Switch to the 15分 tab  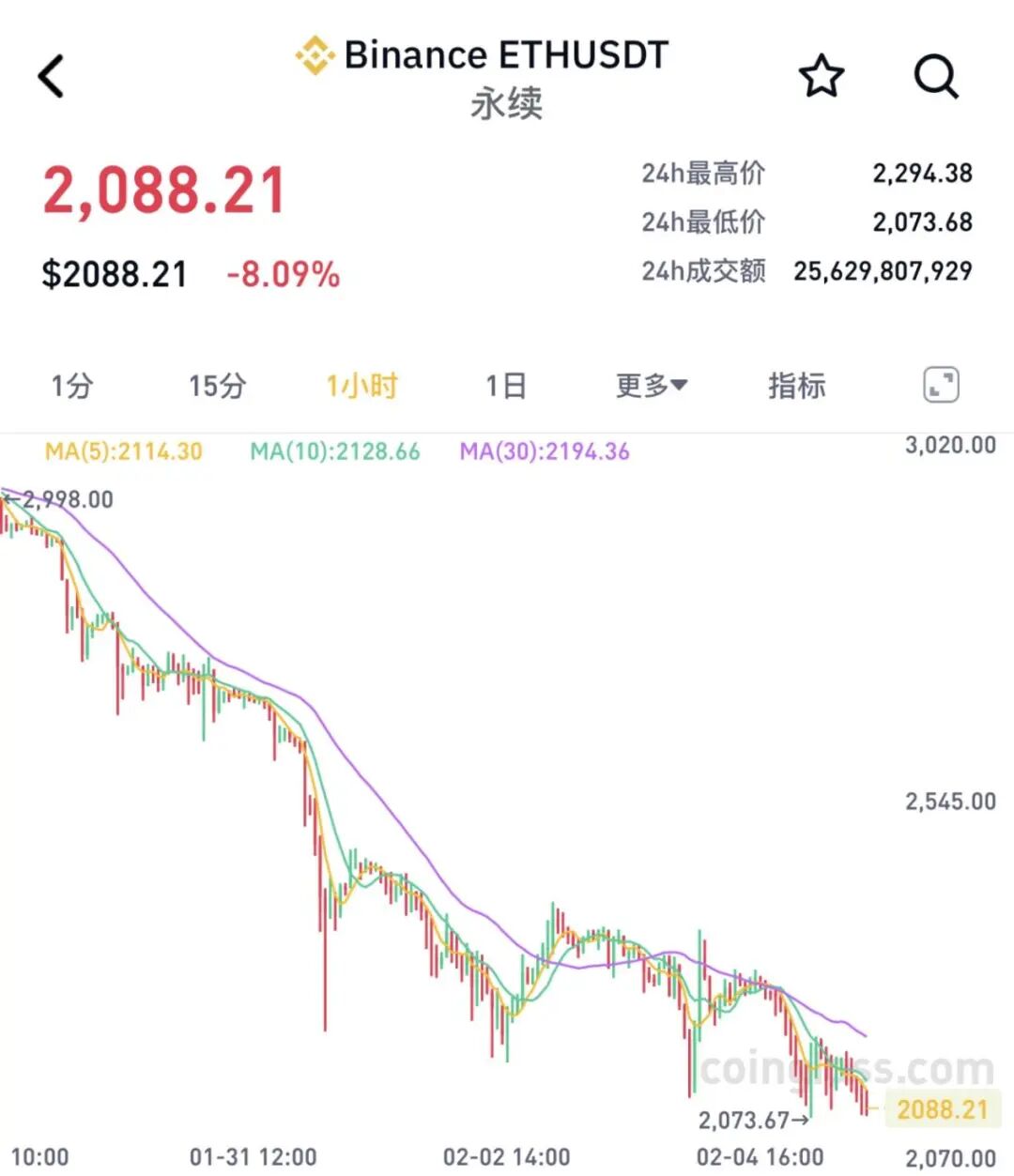(x=216, y=385)
